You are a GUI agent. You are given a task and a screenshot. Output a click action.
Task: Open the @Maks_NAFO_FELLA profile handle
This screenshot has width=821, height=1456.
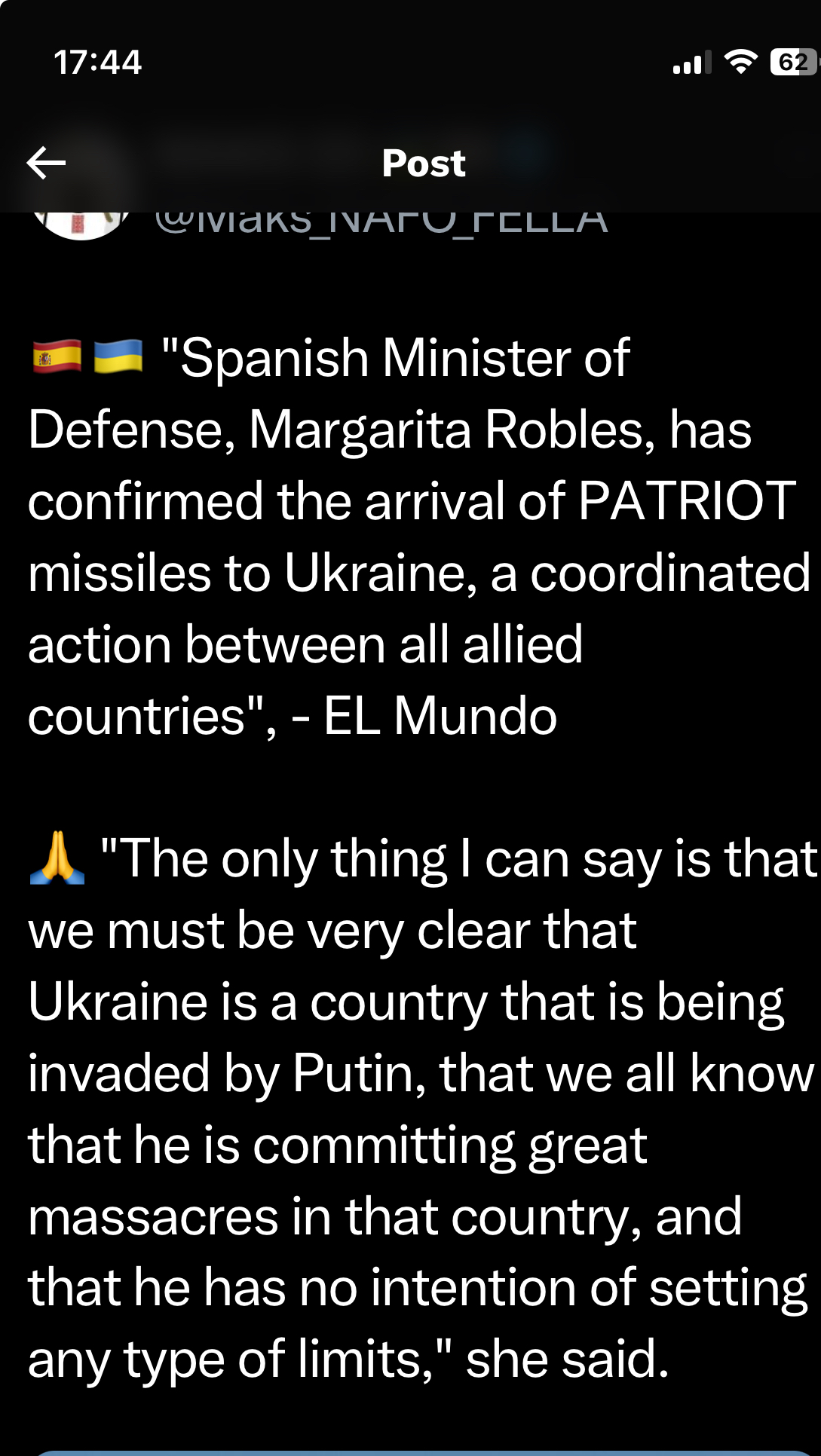coord(381,223)
